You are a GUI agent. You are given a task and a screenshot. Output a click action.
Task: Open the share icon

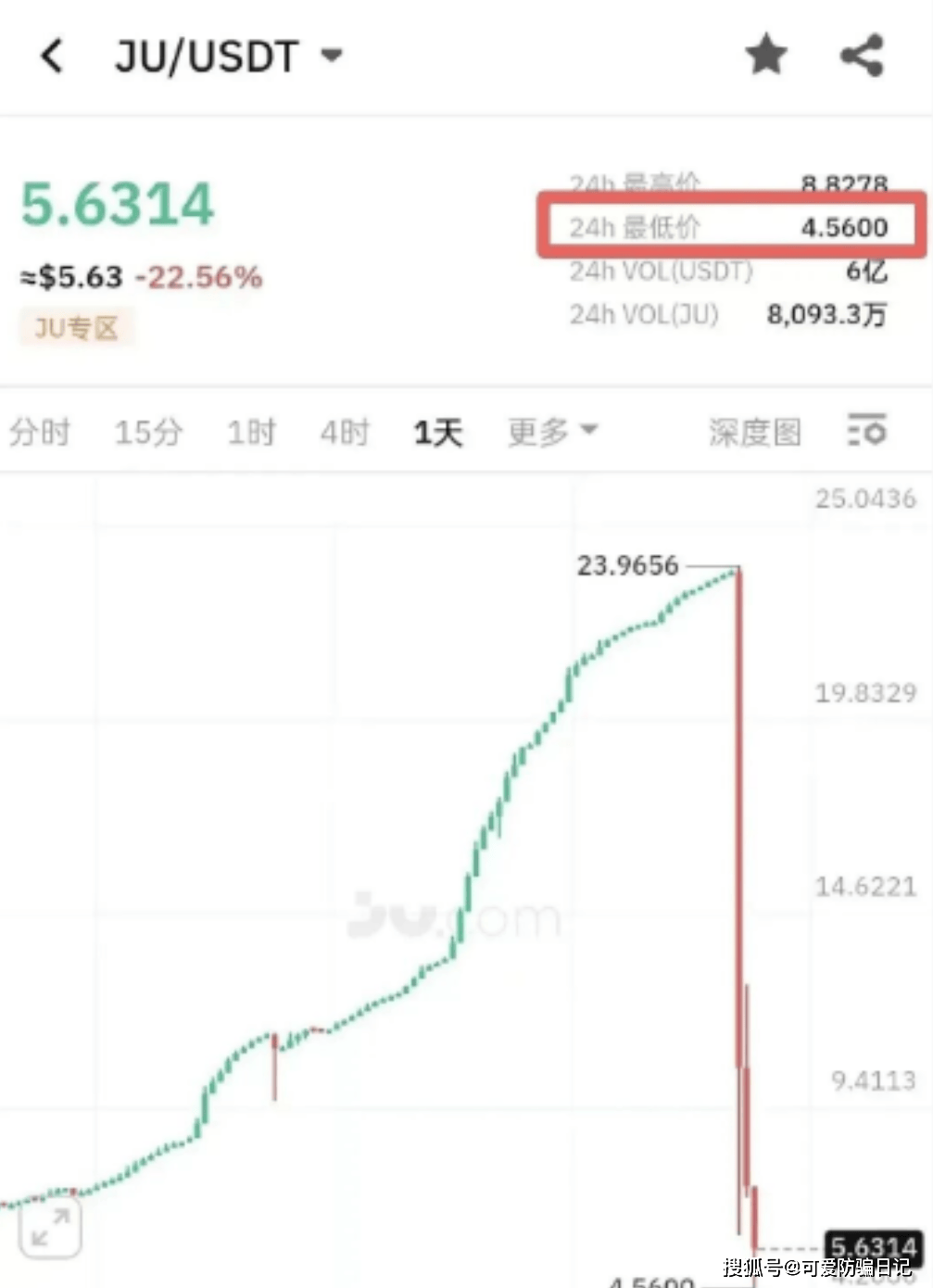coord(862,56)
